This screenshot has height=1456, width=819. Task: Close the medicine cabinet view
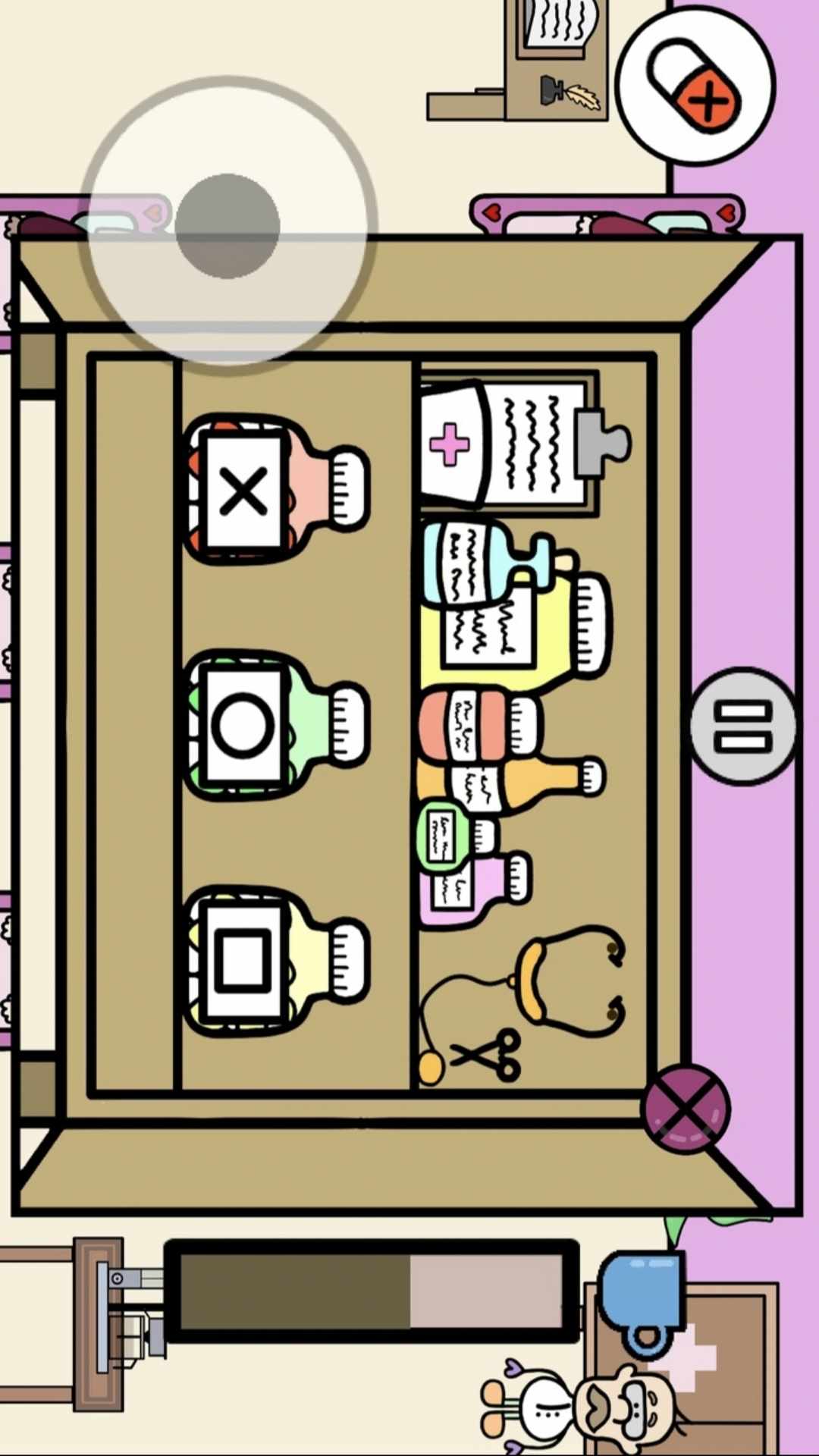(x=686, y=1108)
